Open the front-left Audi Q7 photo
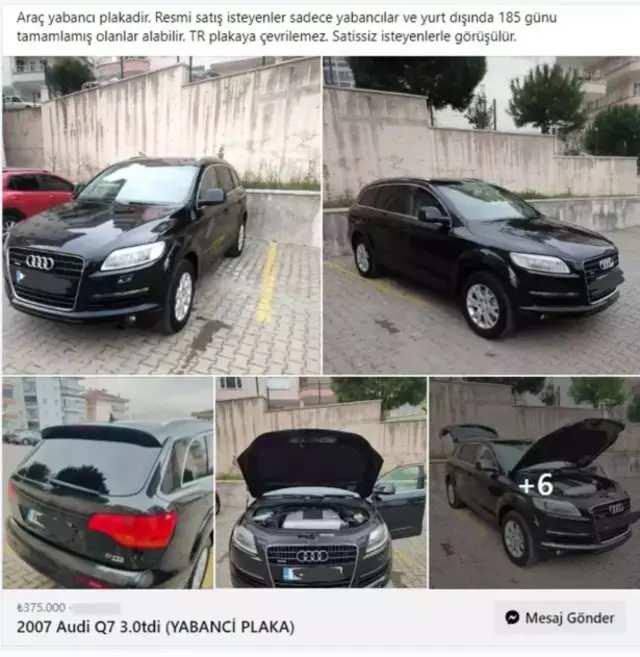This screenshot has width=640, height=657. coord(160,215)
